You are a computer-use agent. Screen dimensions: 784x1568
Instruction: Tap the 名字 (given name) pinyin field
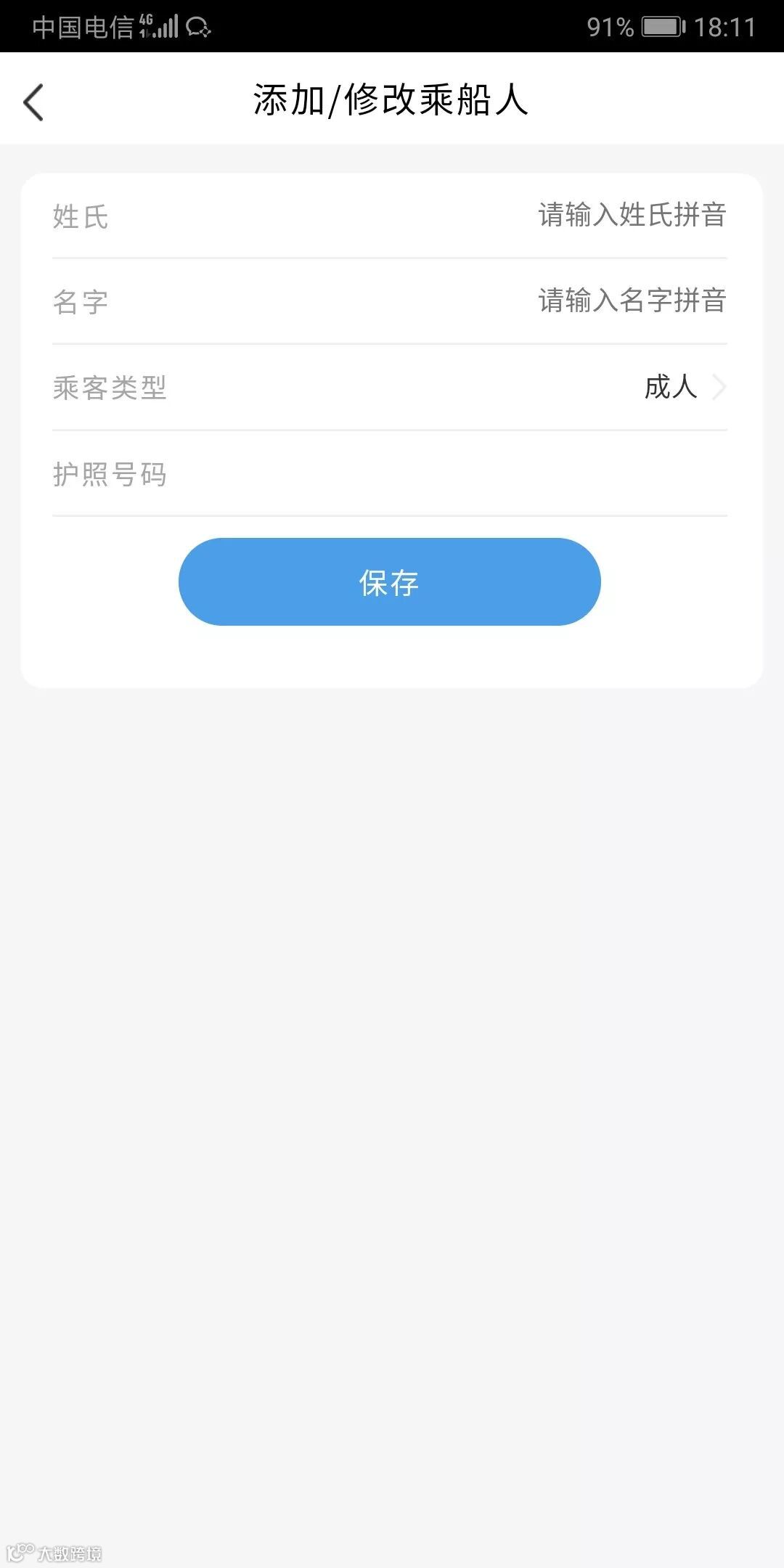pyautogui.click(x=630, y=301)
